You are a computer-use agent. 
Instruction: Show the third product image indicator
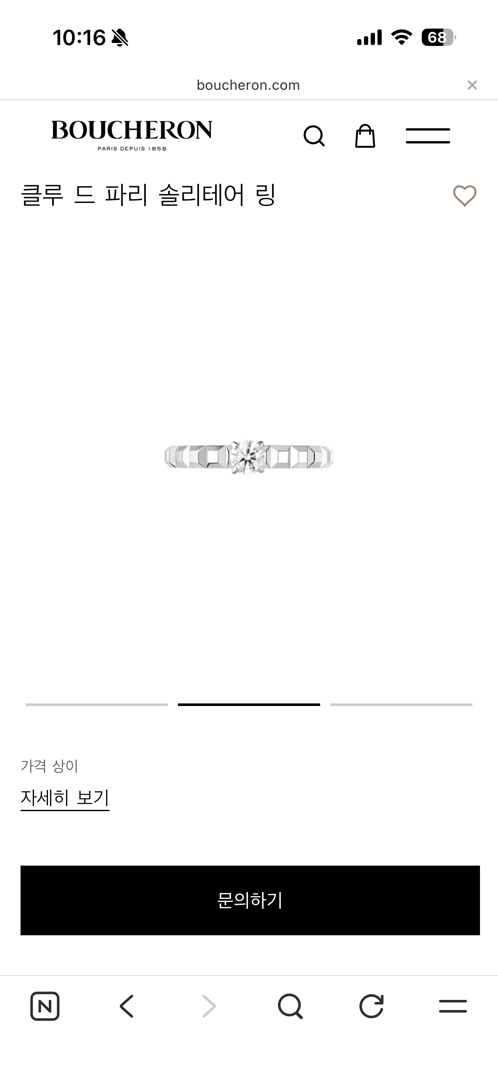coord(401,705)
